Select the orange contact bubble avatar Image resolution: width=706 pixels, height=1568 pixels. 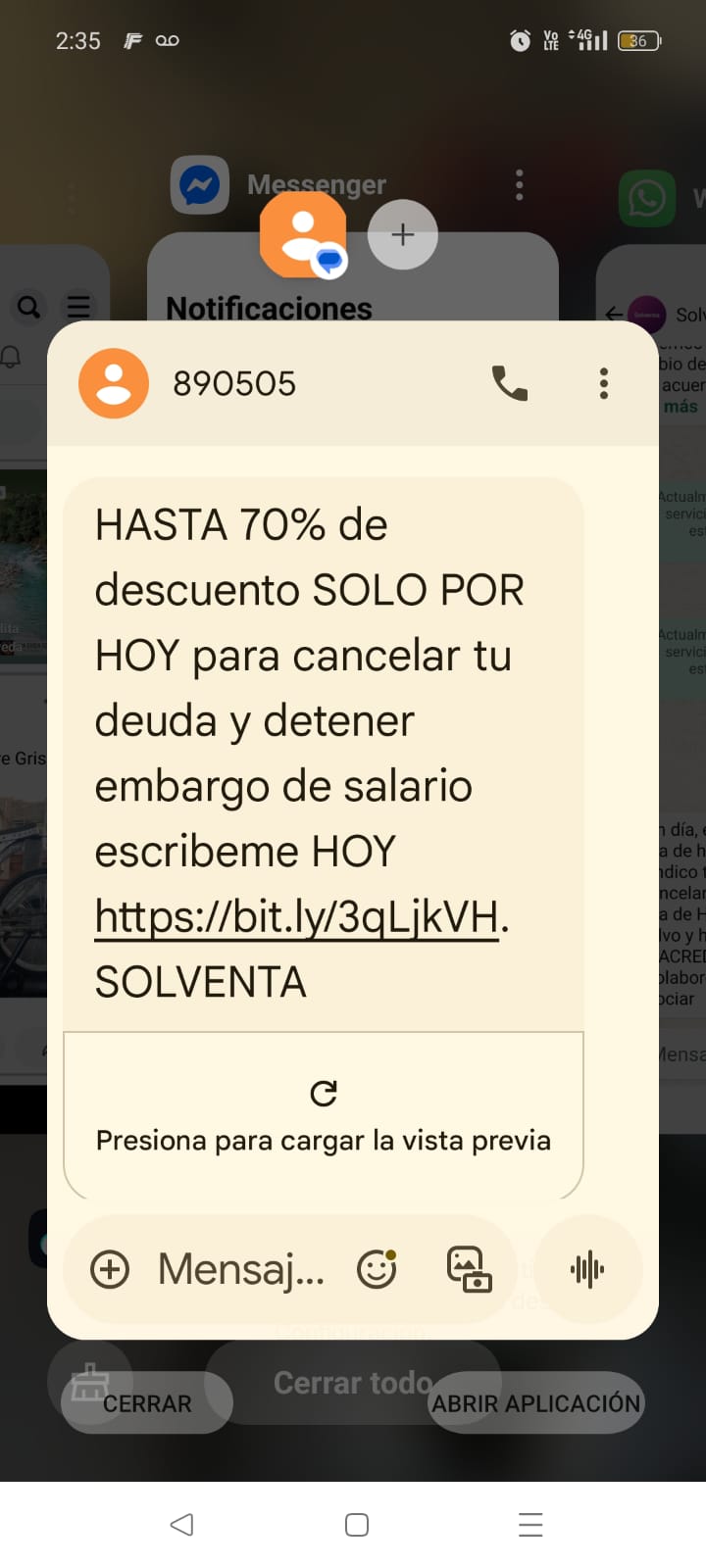pyautogui.click(x=302, y=235)
